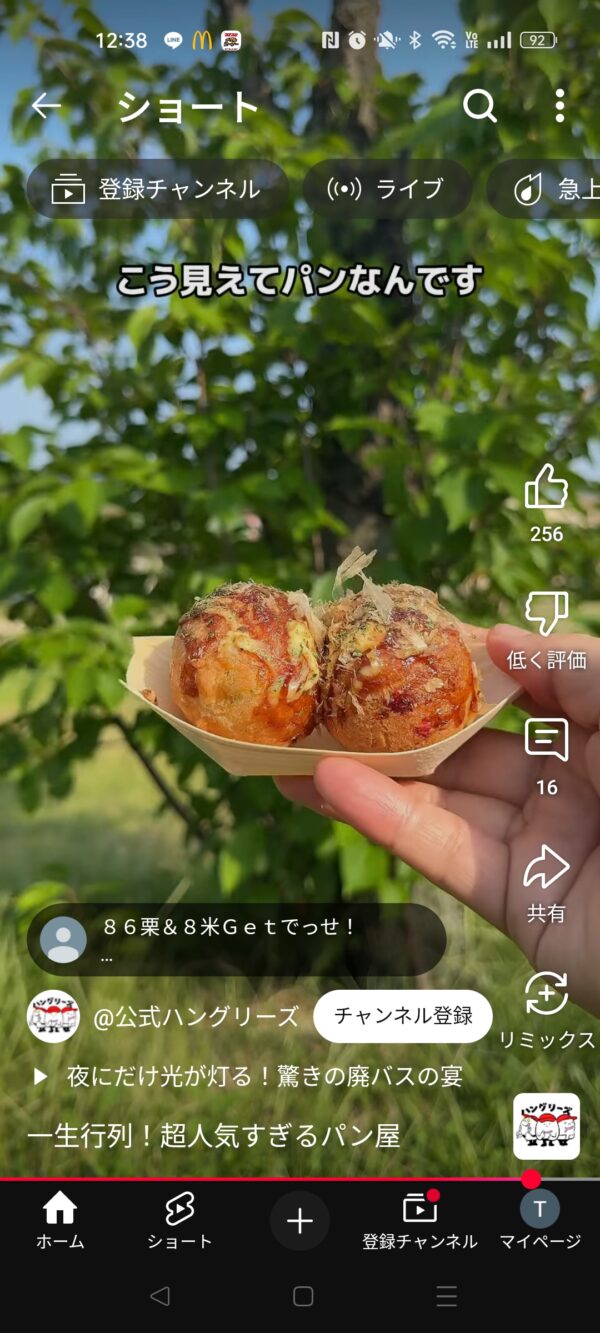The image size is (600, 1333).
Task: Open the three-dot overflow menu
Action: click(560, 106)
